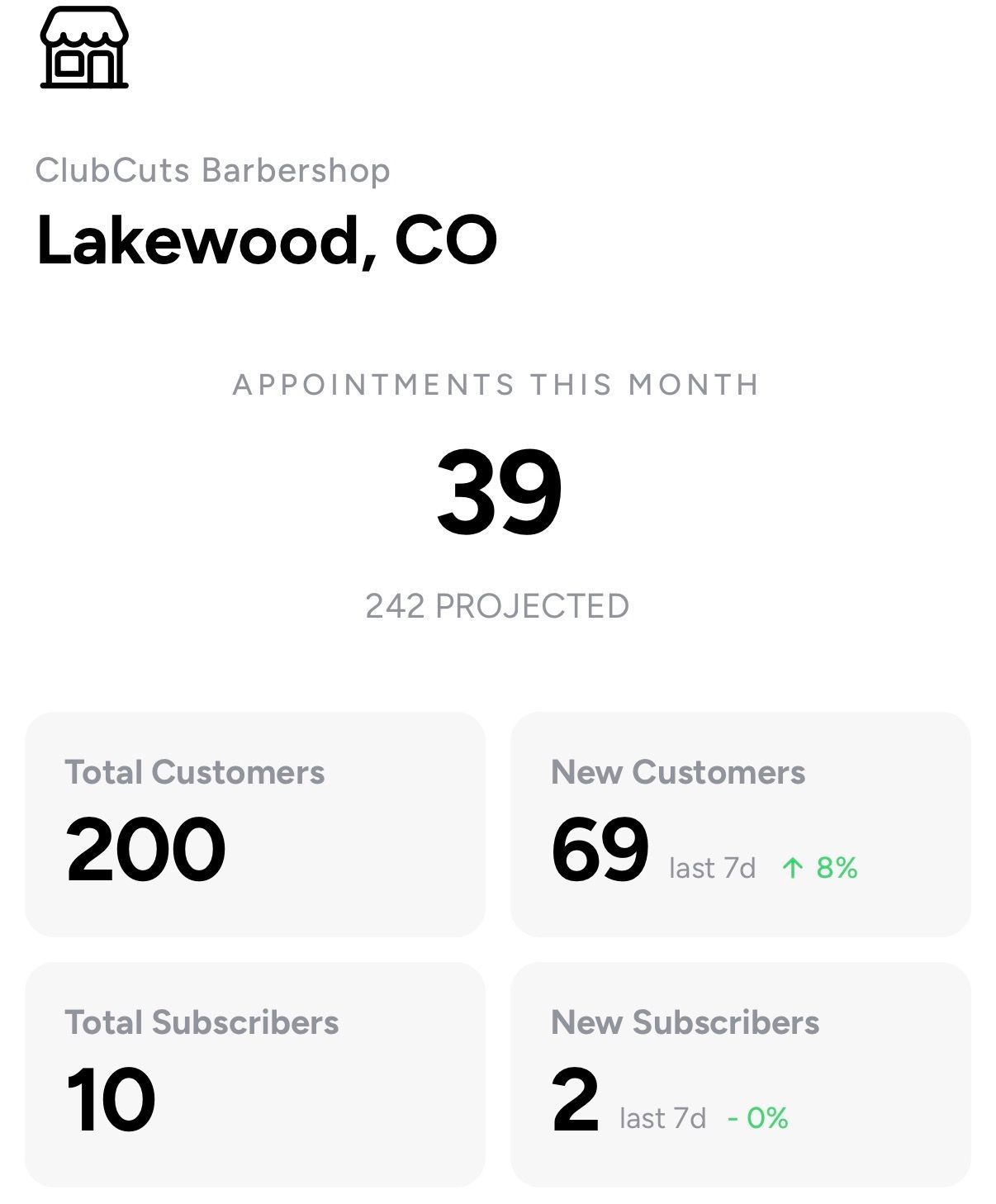The image size is (996, 1204).
Task: Open the New Customers card
Action: [x=740, y=824]
